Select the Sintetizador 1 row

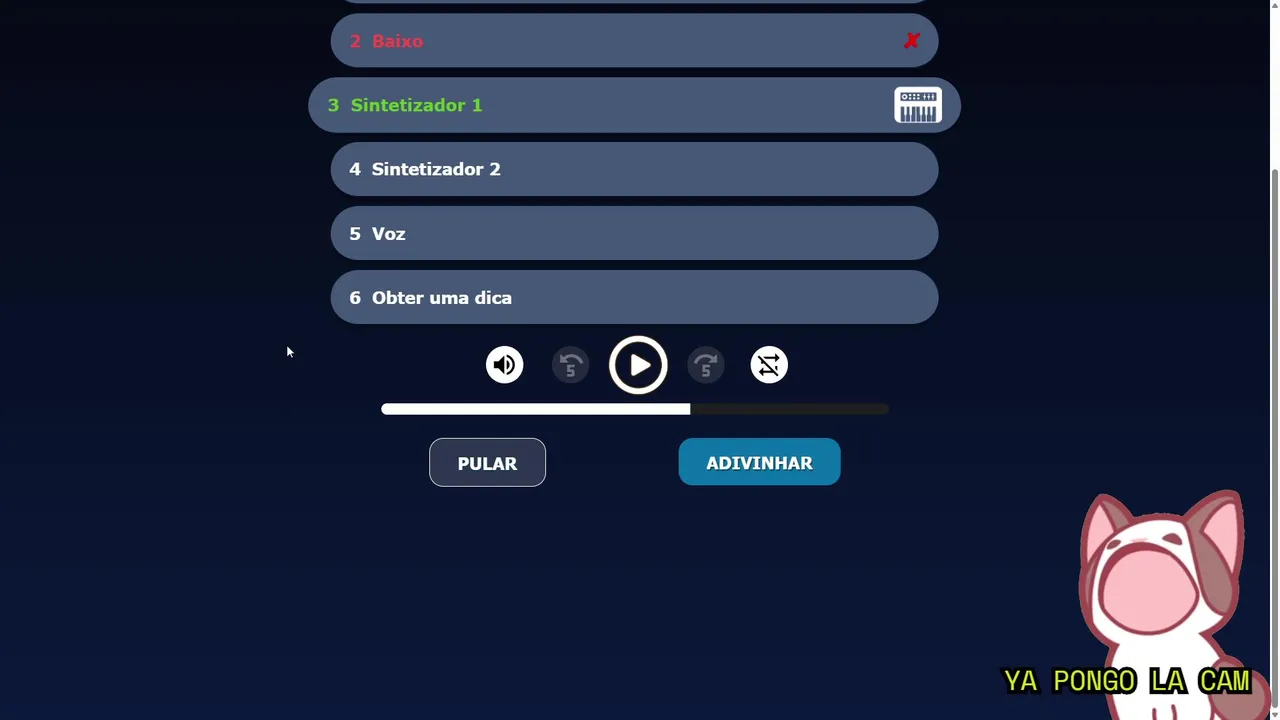pyautogui.click(x=634, y=105)
